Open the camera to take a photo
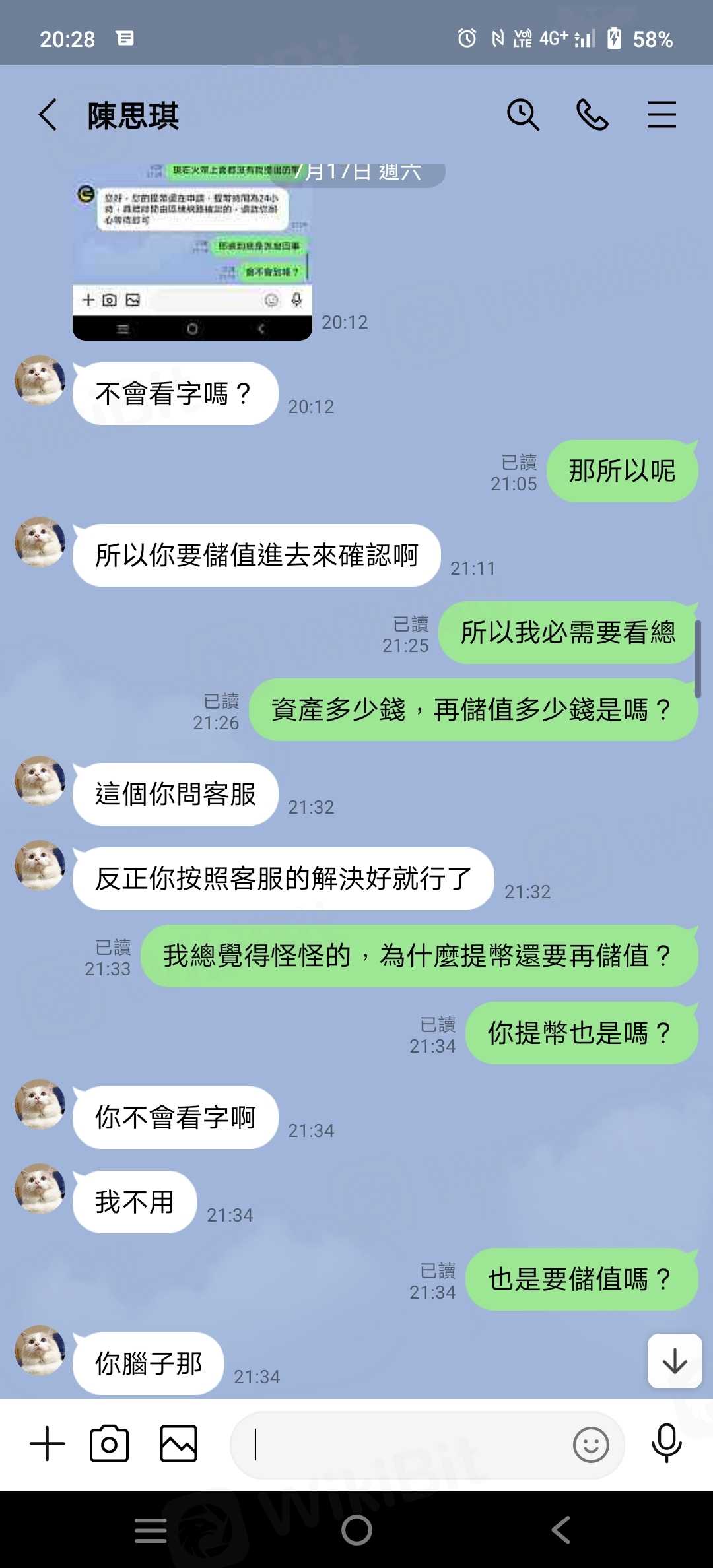The width and height of the screenshot is (713, 1568). (x=109, y=1443)
